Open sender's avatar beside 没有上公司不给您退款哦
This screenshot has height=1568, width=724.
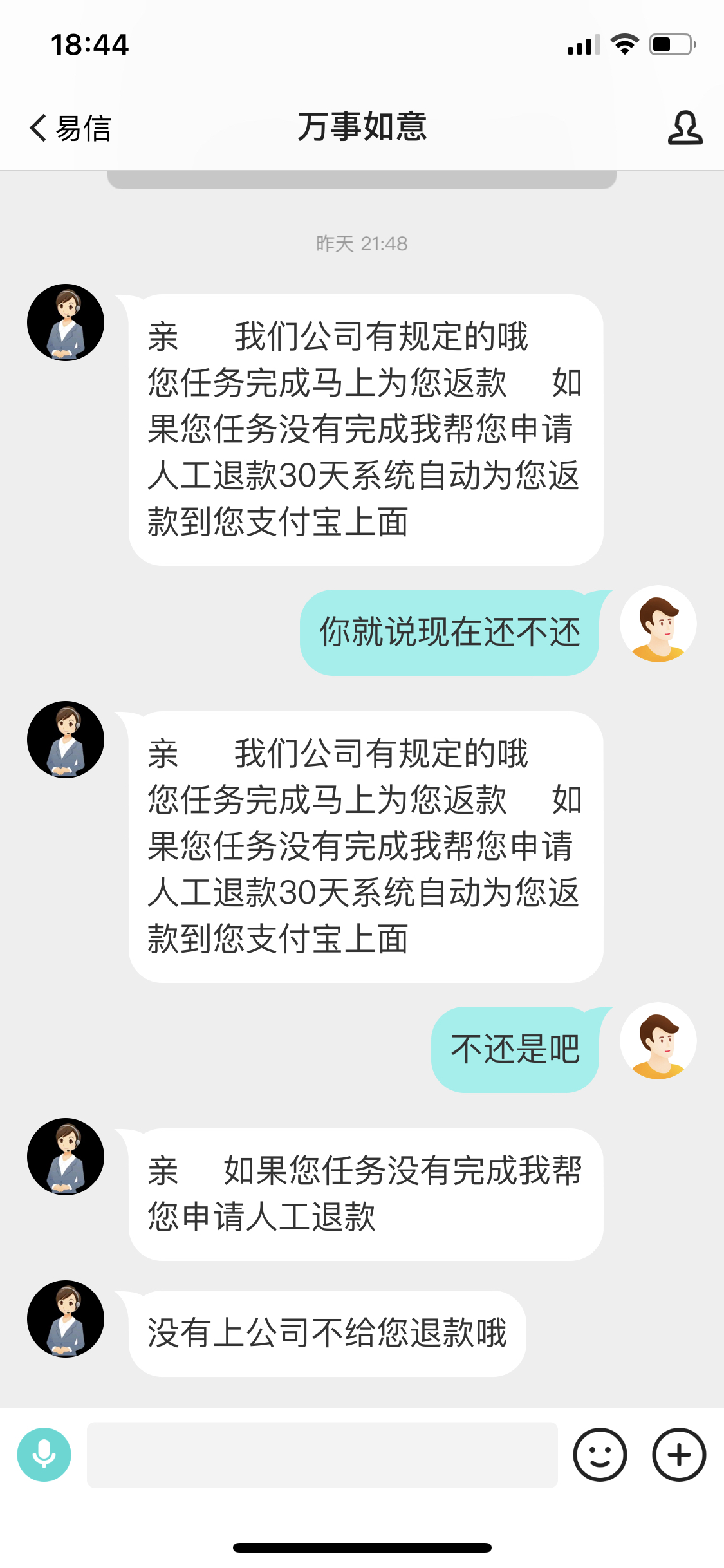(66, 1318)
